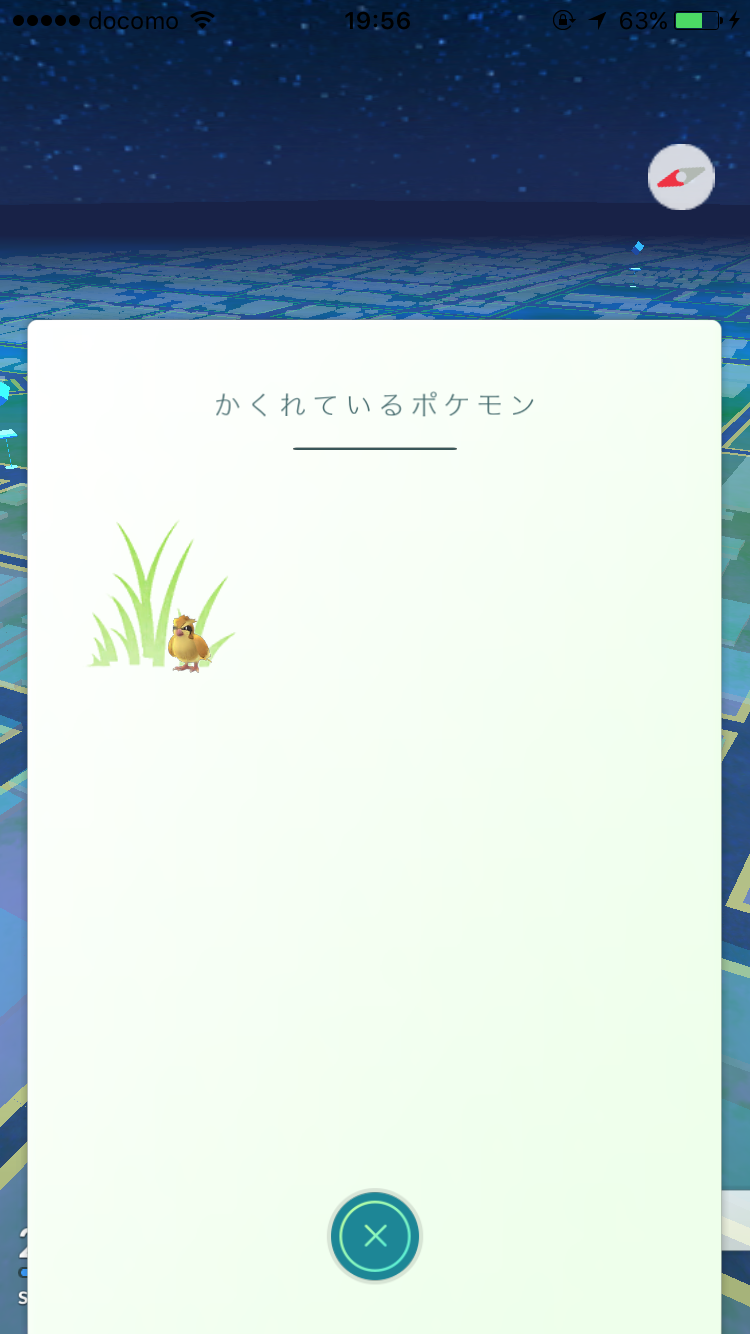This screenshot has height=1334, width=750.
Task: Tap the blue sparkle on the map
Action: pos(636,245)
